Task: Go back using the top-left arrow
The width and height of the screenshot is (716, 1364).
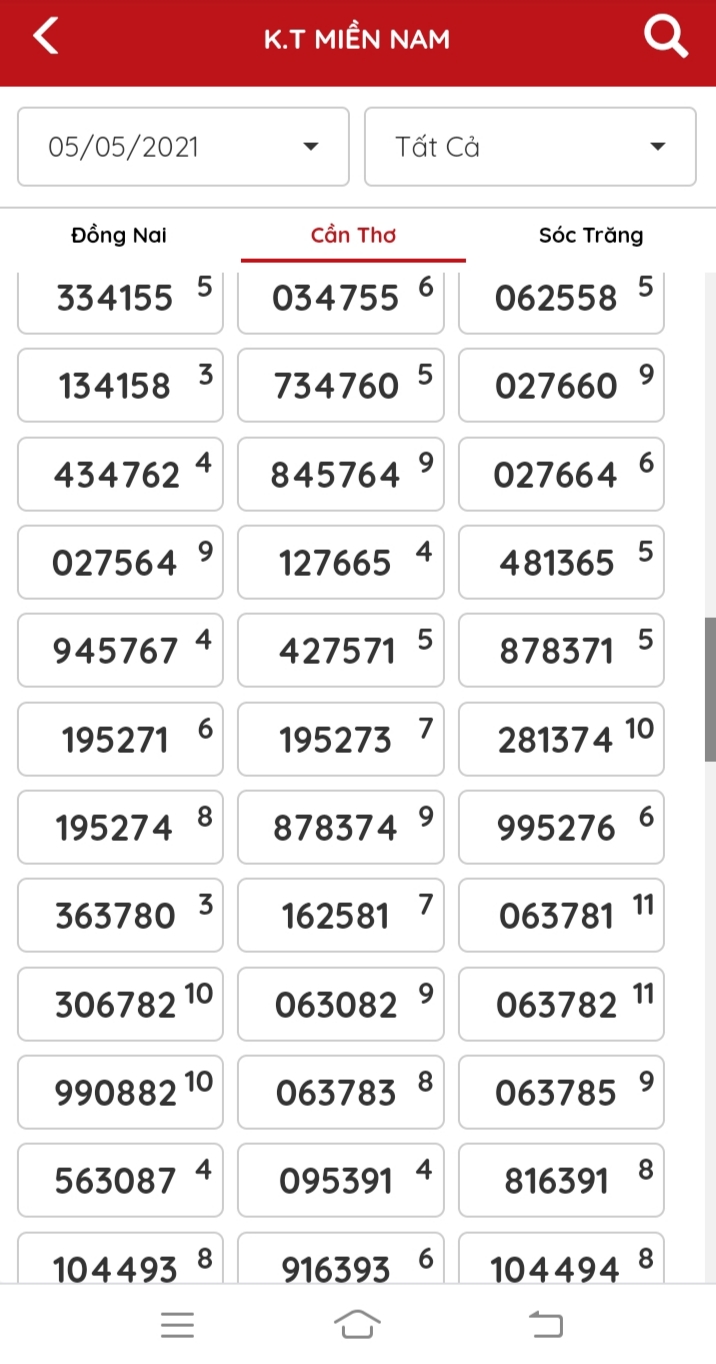Action: point(46,38)
